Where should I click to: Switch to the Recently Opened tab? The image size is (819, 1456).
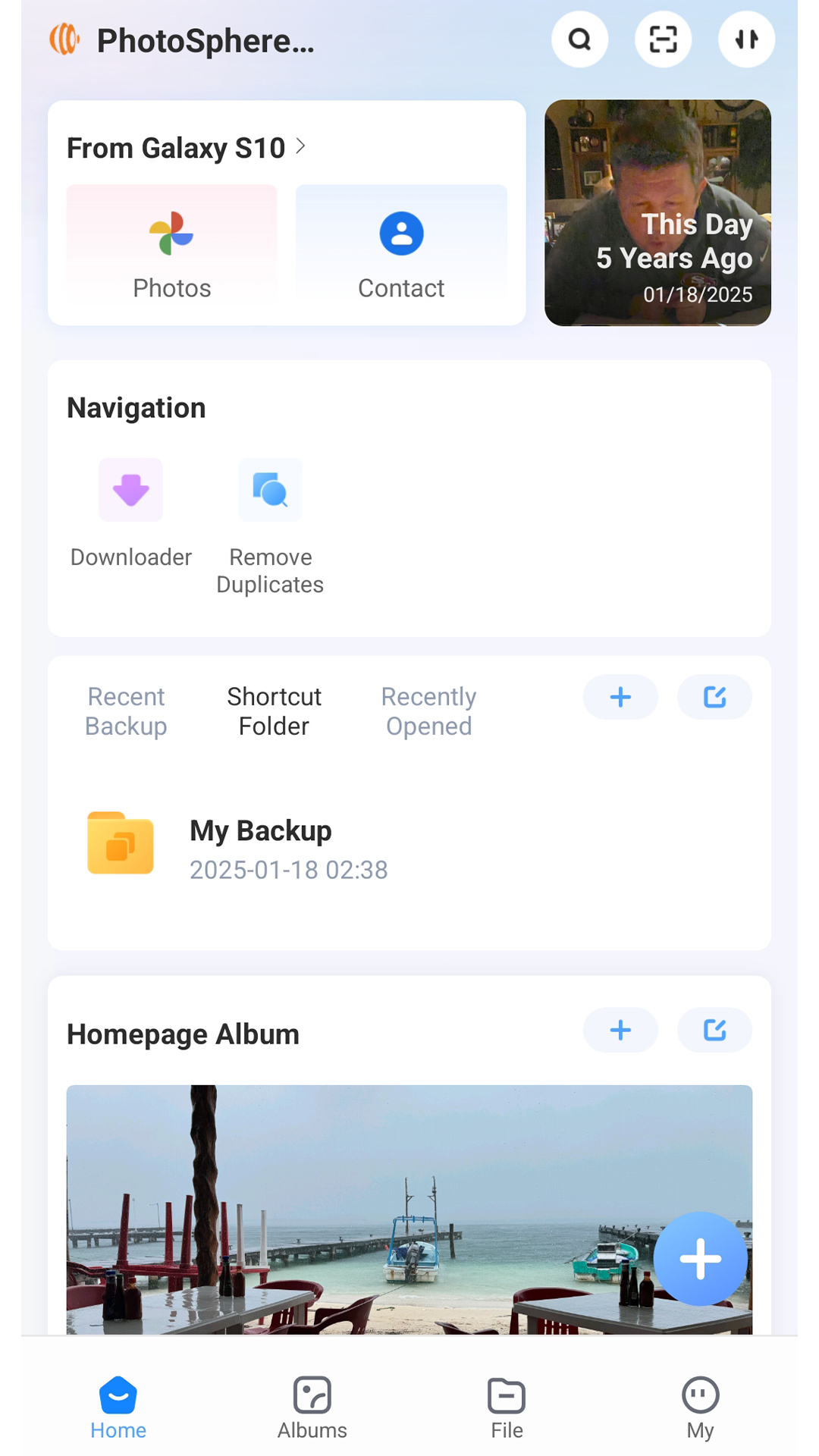428,711
